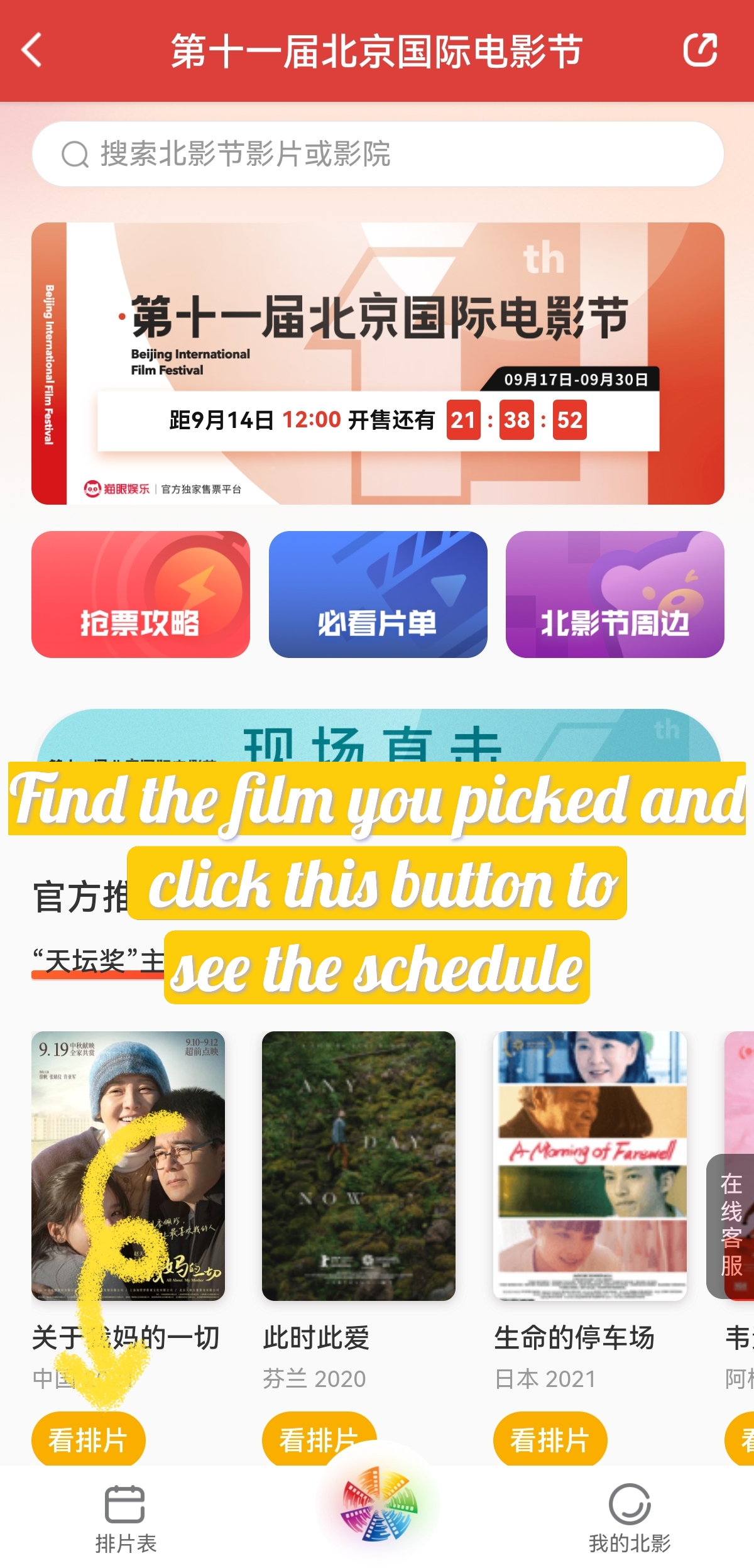The image size is (754, 1568).
Task: Open 在线客服 online customer service
Action: tap(731, 1225)
